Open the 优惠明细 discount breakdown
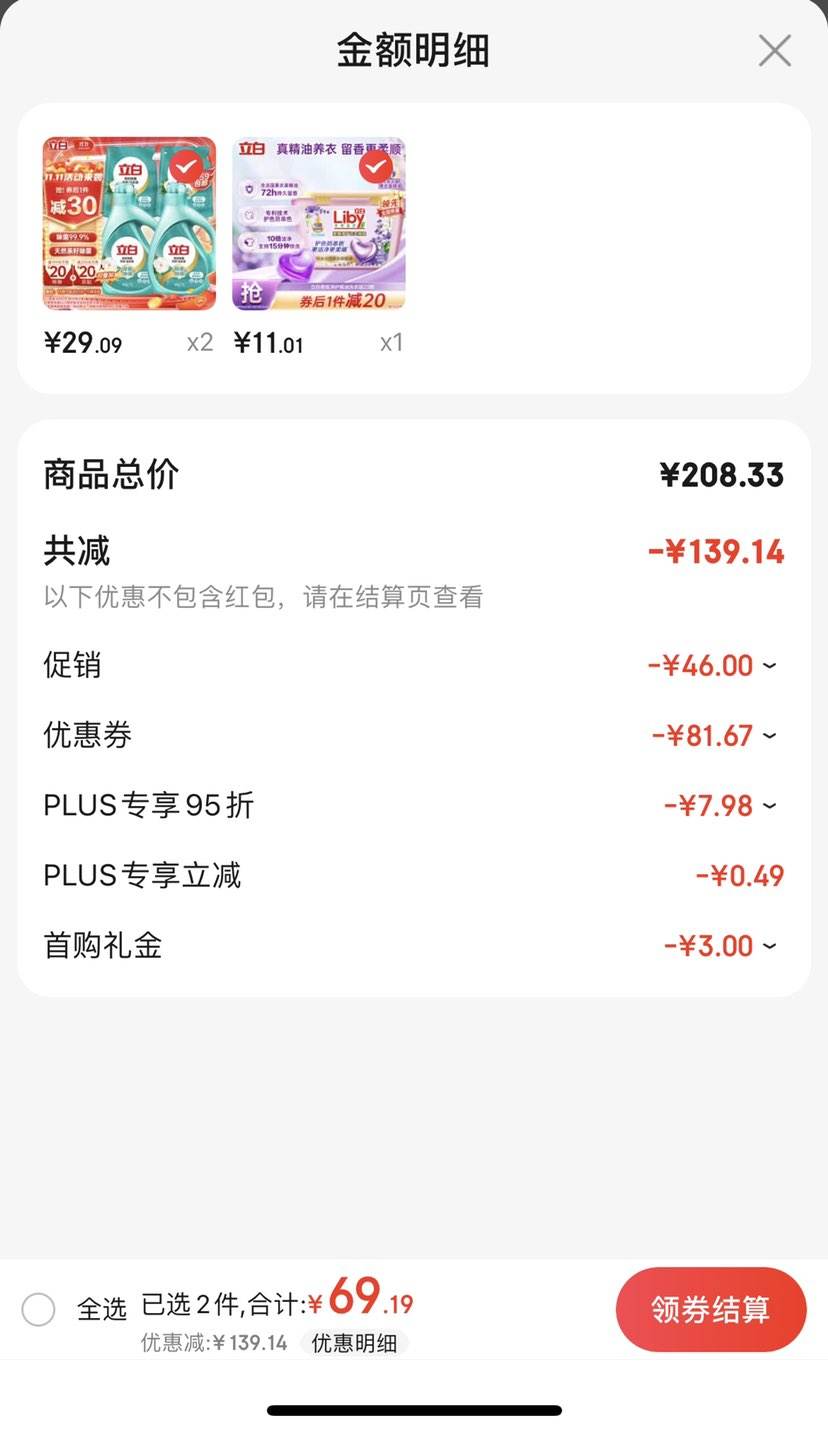 coord(356,1344)
